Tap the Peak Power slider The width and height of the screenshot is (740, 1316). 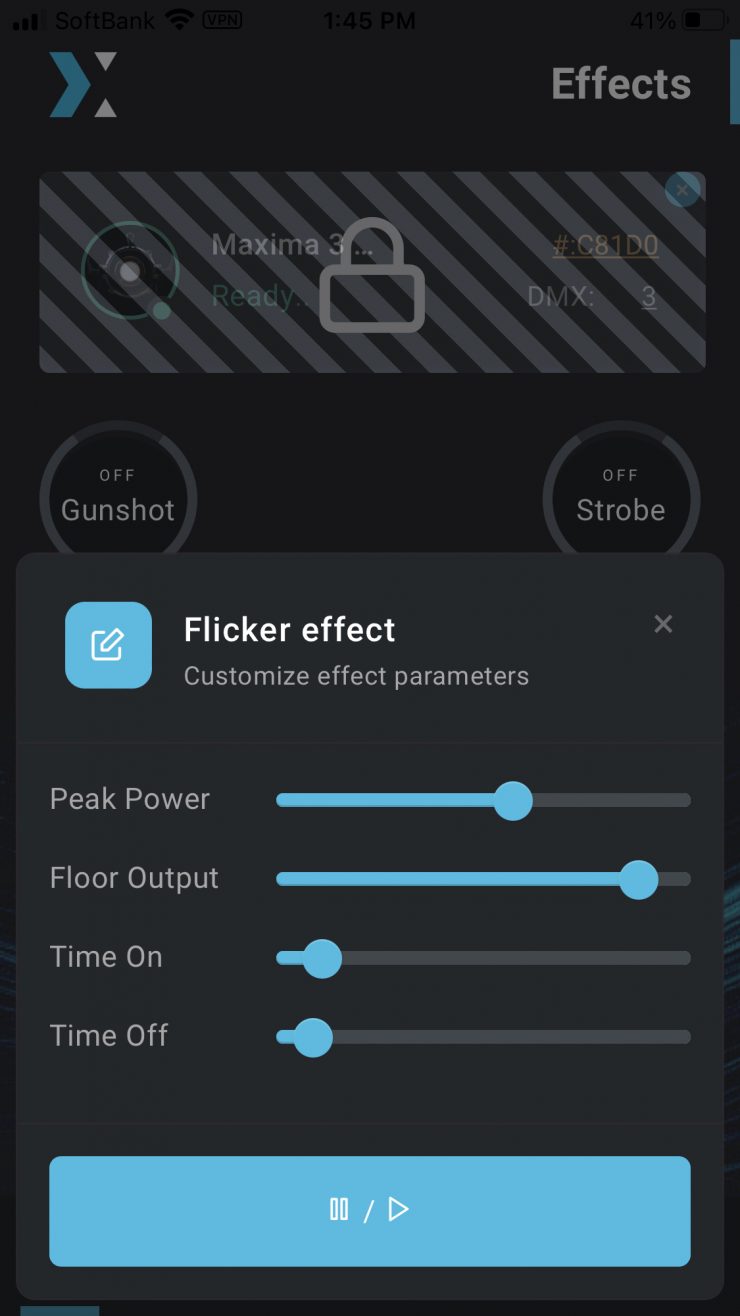(513, 800)
